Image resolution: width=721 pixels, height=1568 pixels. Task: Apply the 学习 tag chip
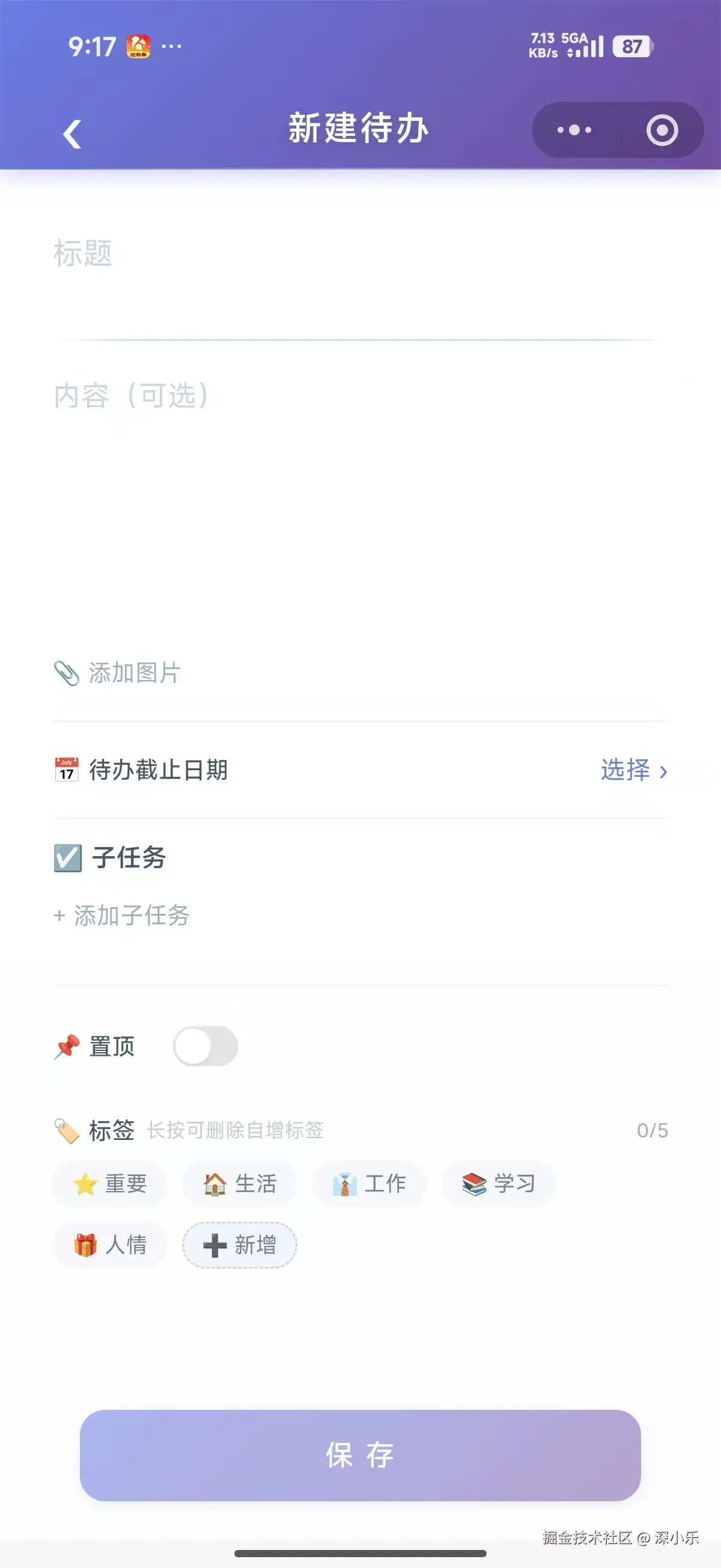[x=499, y=1184]
